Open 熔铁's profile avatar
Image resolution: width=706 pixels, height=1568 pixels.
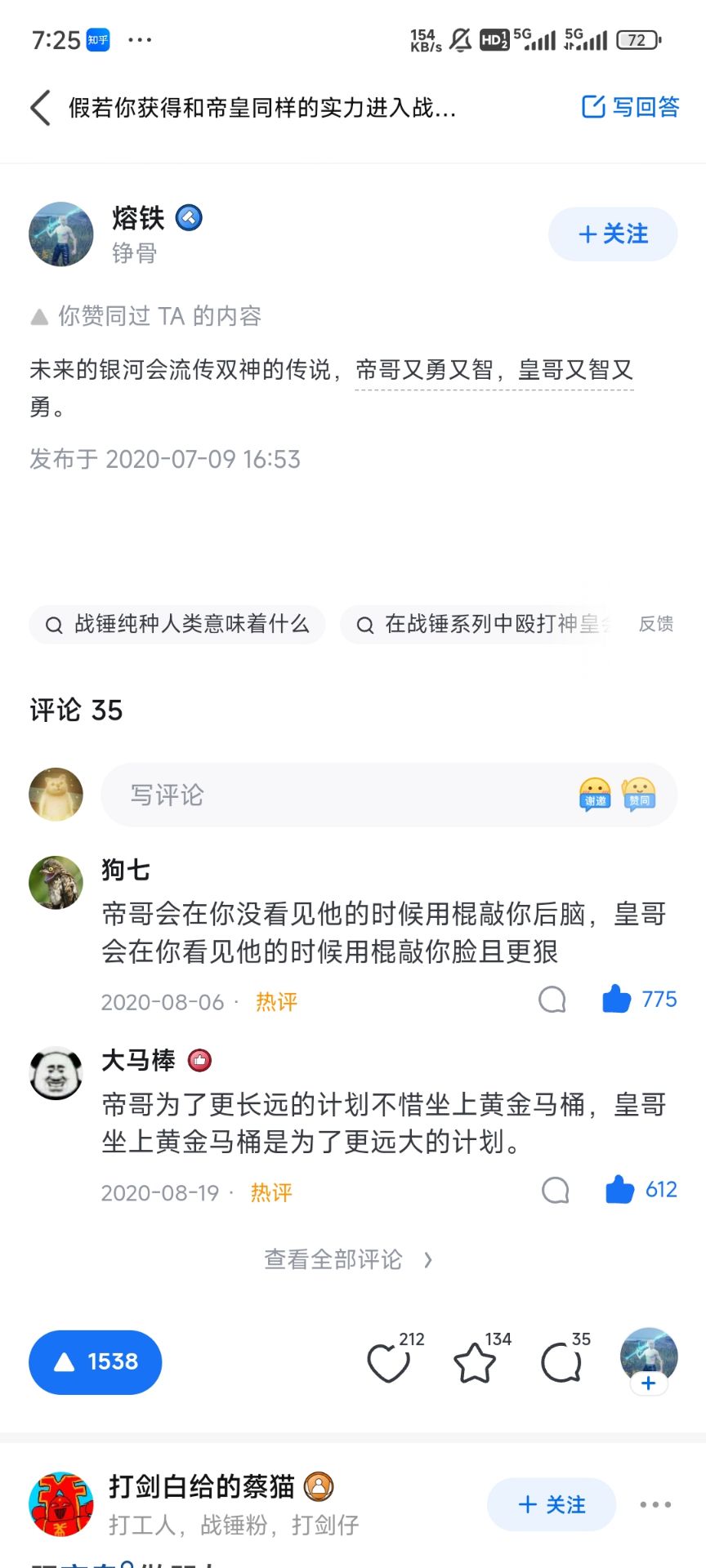[x=61, y=234]
